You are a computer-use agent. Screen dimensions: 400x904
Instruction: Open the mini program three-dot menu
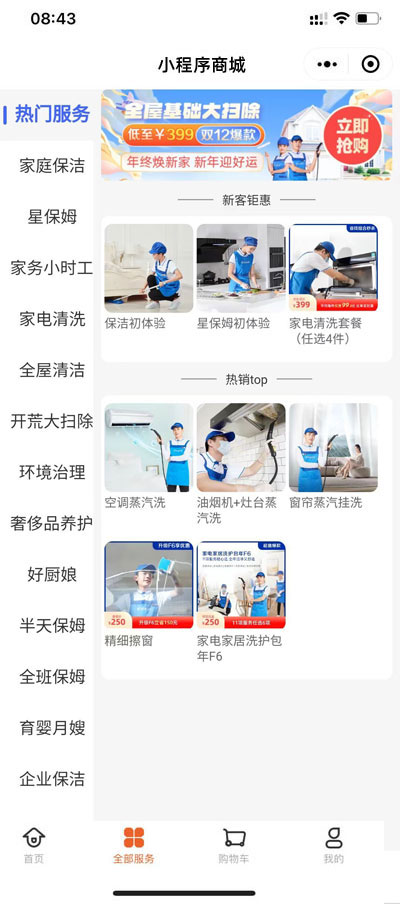point(327,65)
